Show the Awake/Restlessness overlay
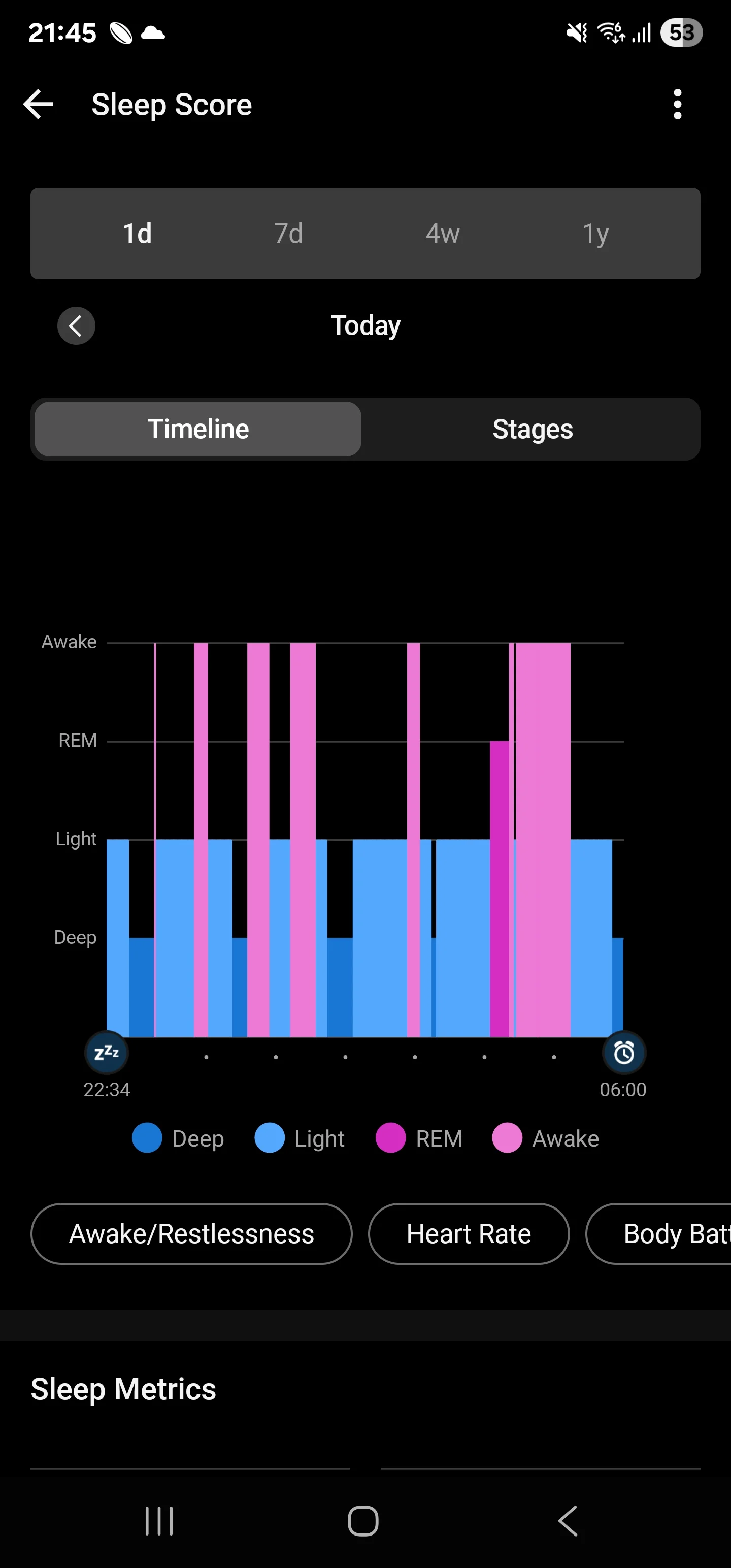This screenshot has height=1568, width=731. click(191, 1233)
